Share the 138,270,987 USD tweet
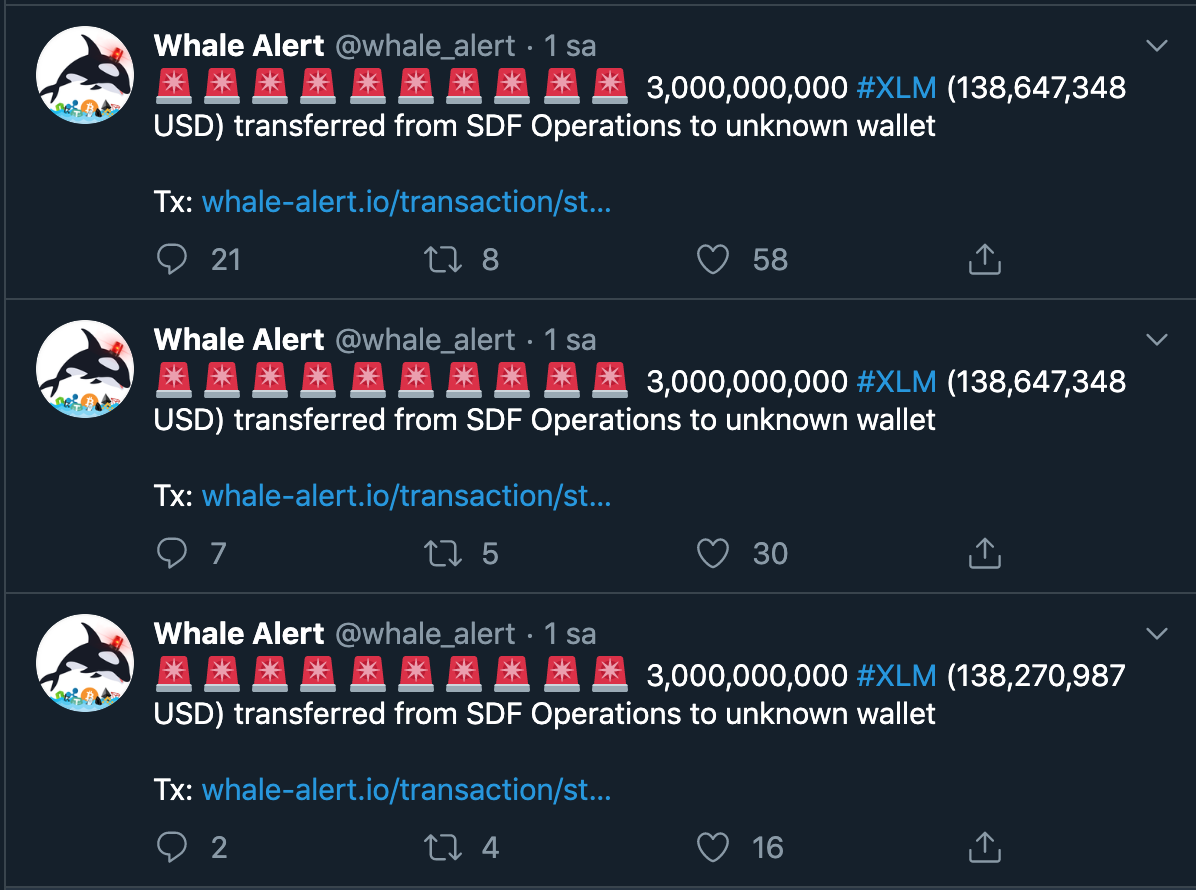The height and width of the screenshot is (890, 1196). pyautogui.click(x=984, y=848)
